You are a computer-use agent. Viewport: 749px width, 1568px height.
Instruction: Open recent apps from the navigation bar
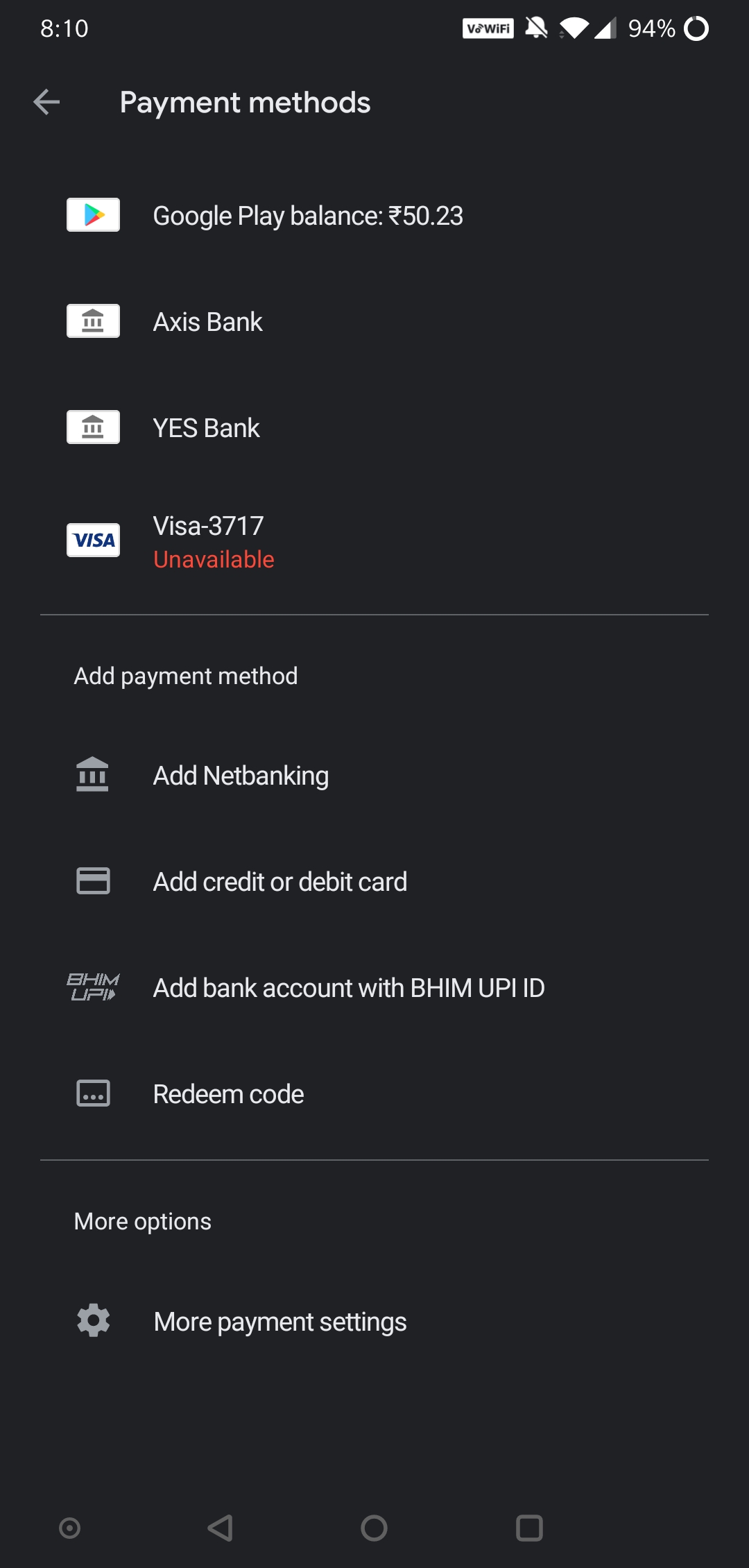[x=529, y=1528]
